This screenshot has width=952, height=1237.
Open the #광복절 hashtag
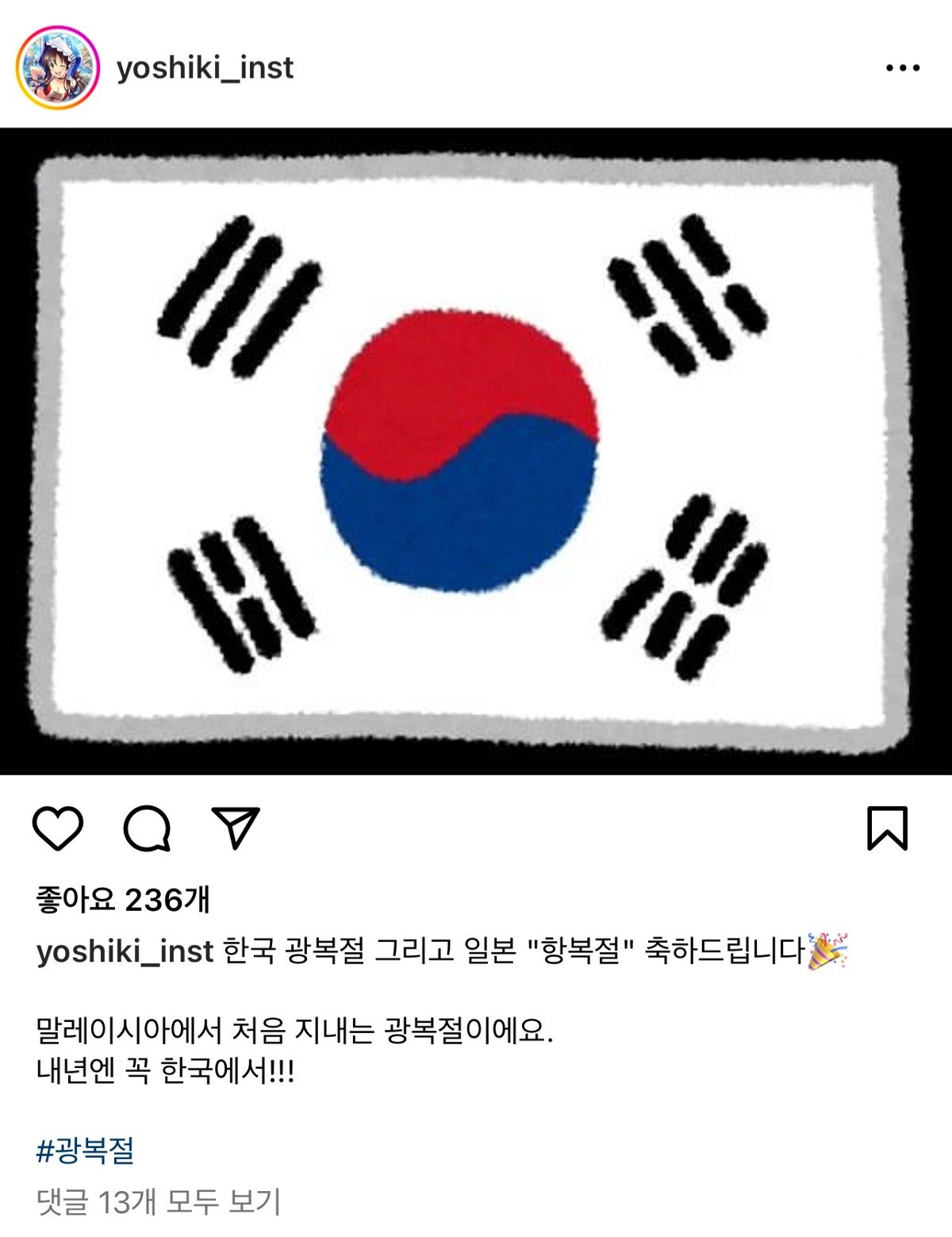click(85, 1151)
